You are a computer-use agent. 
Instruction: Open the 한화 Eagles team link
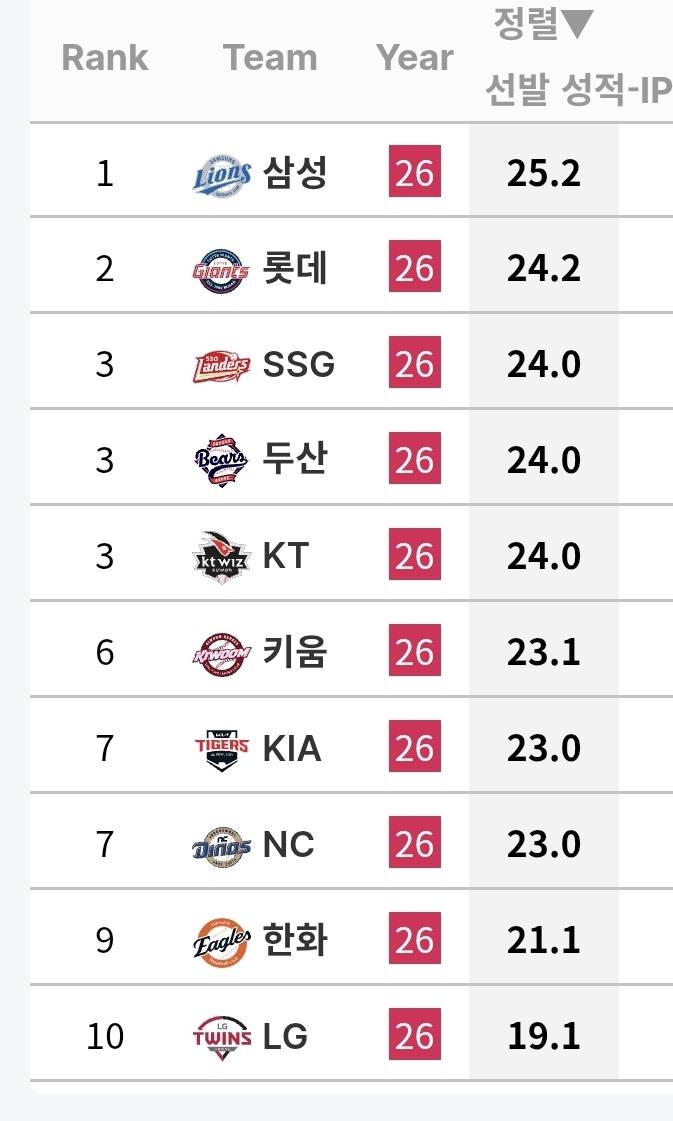260,939
